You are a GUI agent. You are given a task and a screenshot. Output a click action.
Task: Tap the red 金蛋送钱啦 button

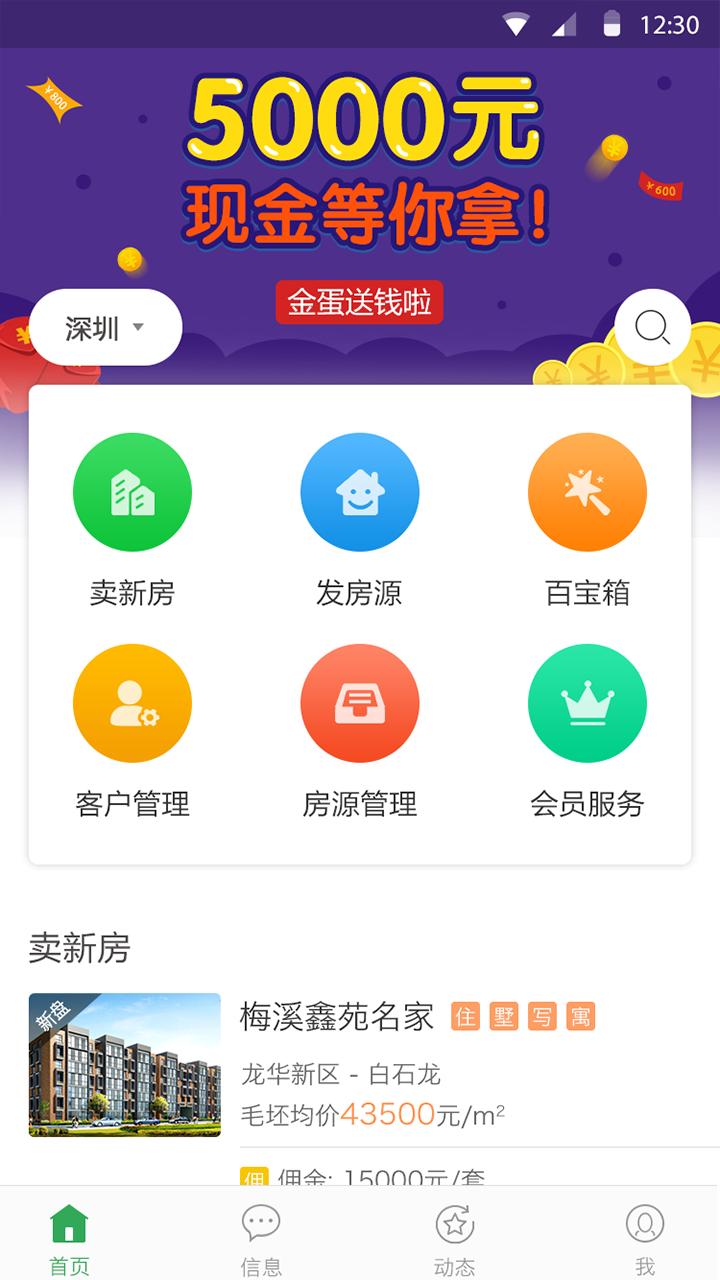click(x=360, y=303)
